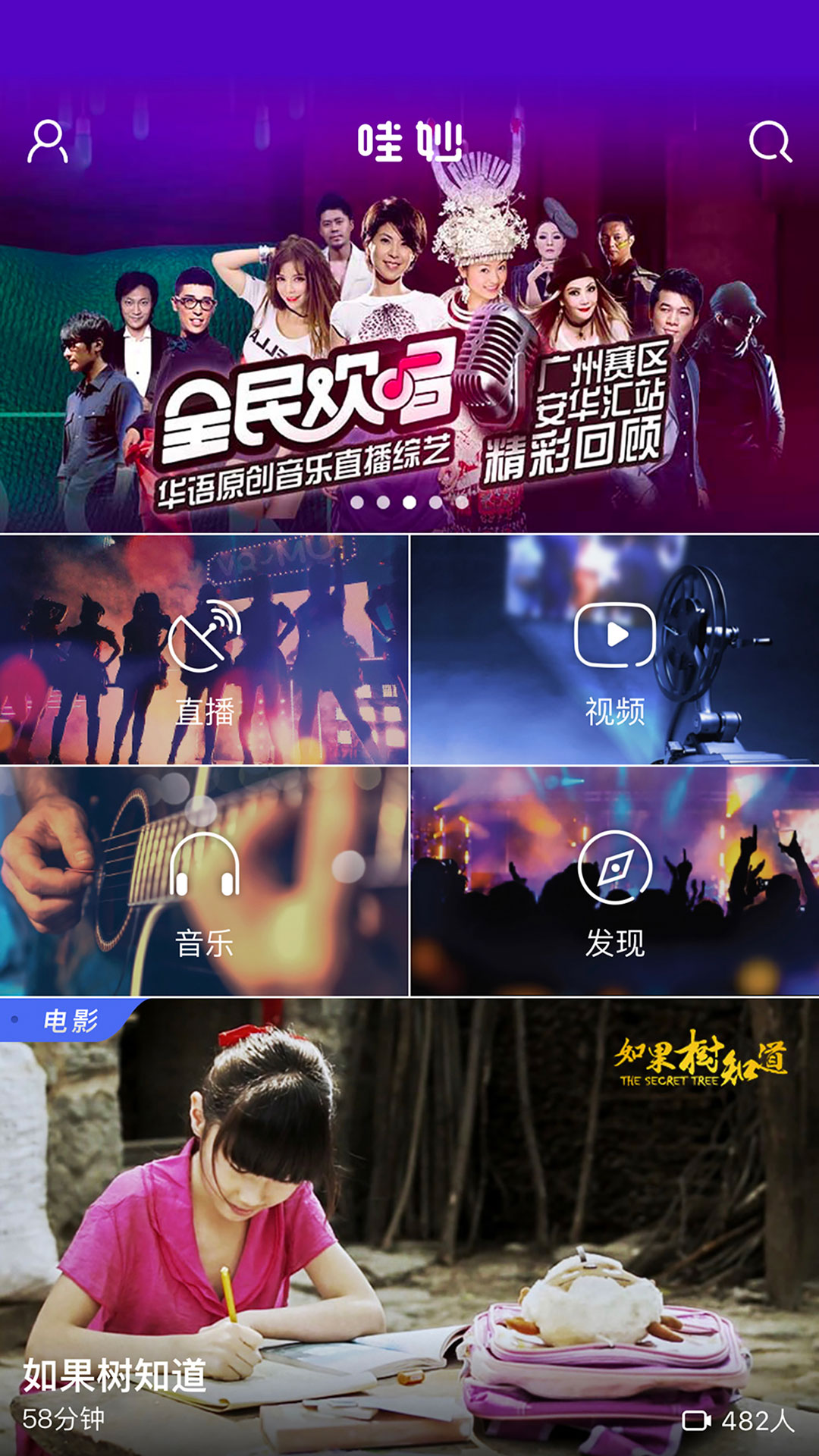819x1456 pixels.
Task: Open the 视频 video section
Action: 614,650
